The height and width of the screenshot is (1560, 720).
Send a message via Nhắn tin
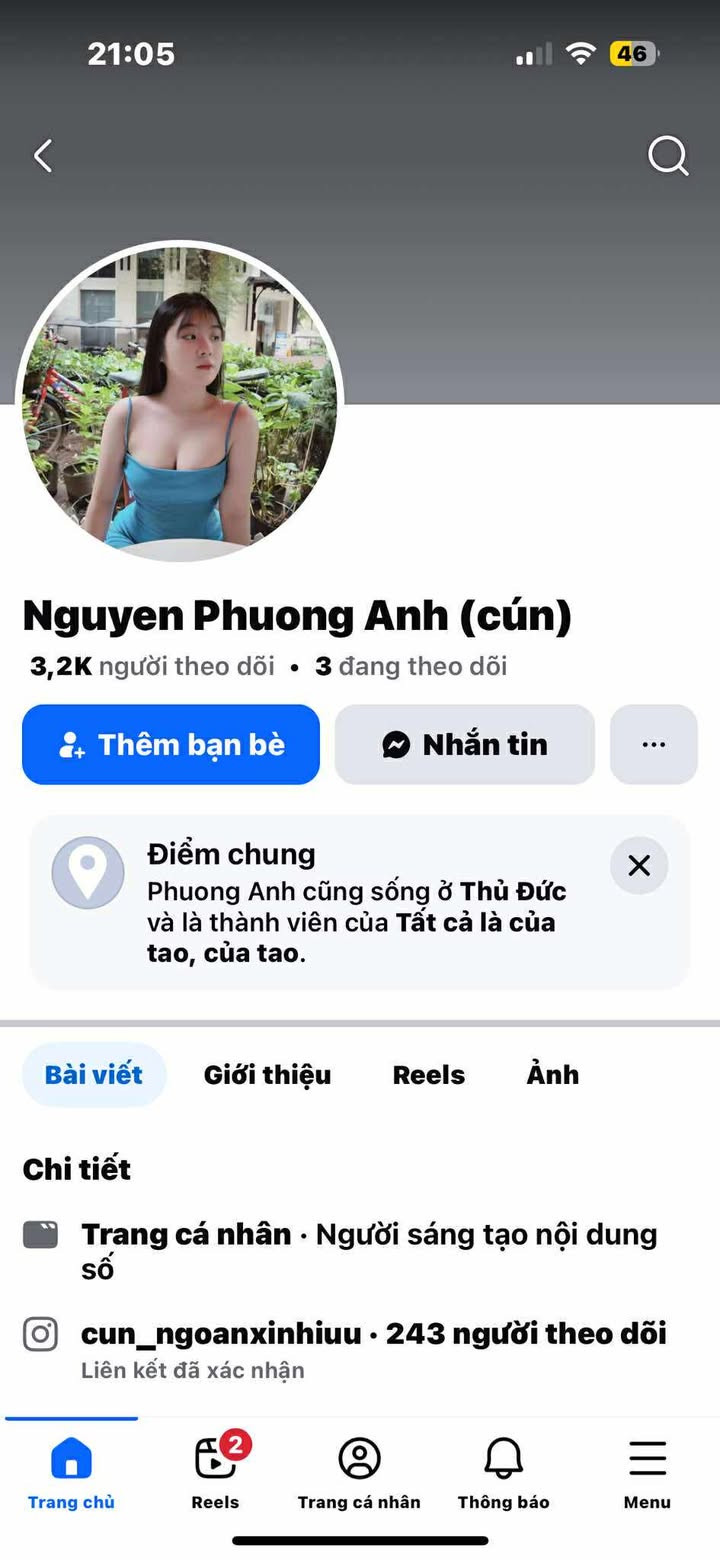(x=465, y=745)
